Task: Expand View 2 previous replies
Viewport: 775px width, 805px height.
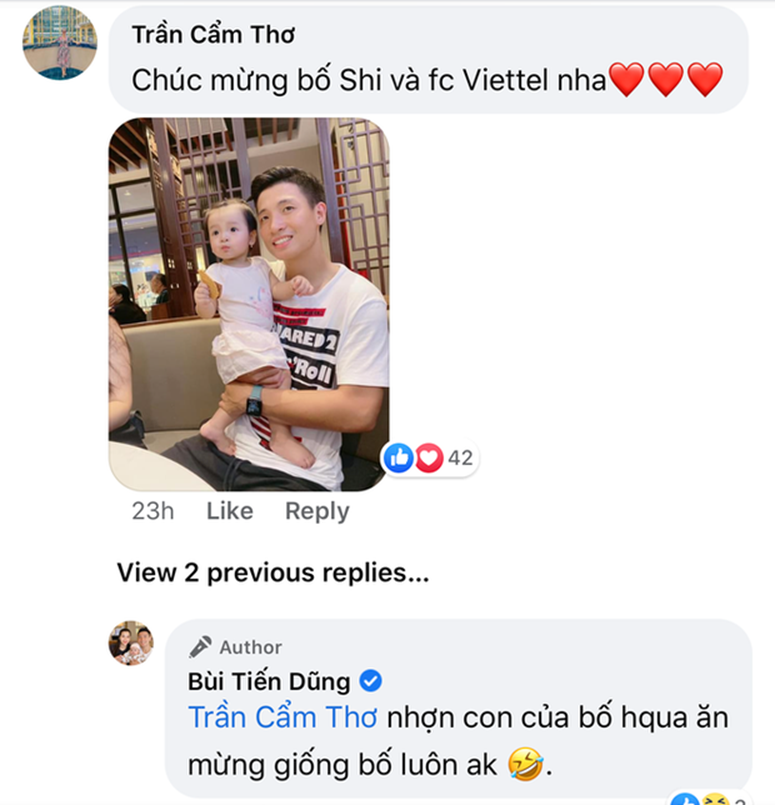Action: click(x=272, y=572)
